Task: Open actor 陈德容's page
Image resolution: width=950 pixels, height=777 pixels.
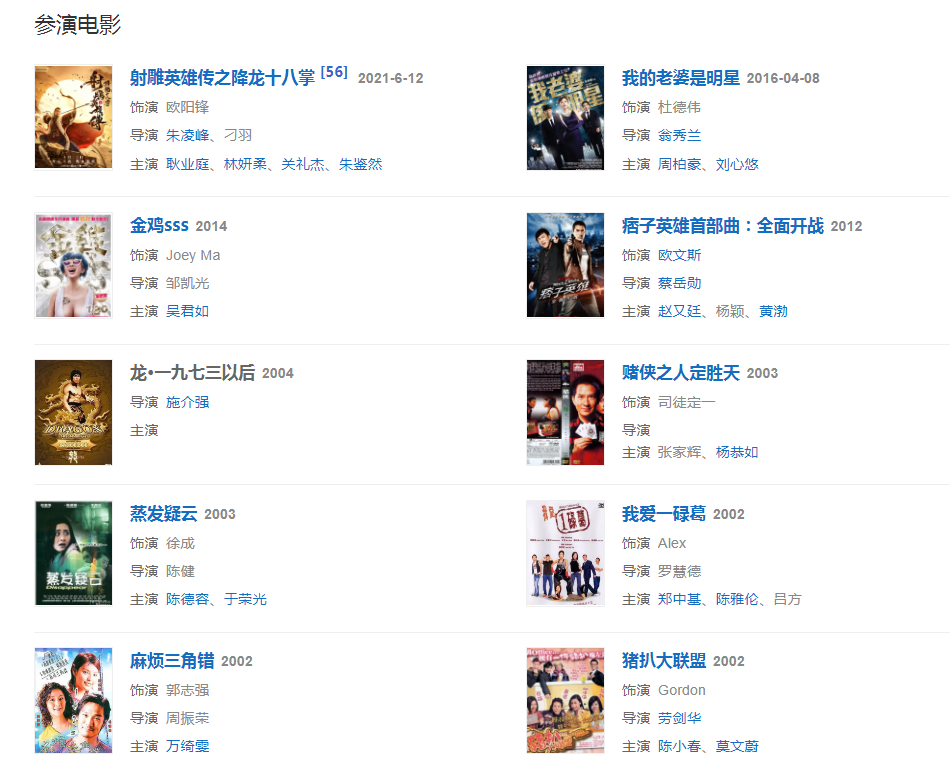Action: [187, 599]
